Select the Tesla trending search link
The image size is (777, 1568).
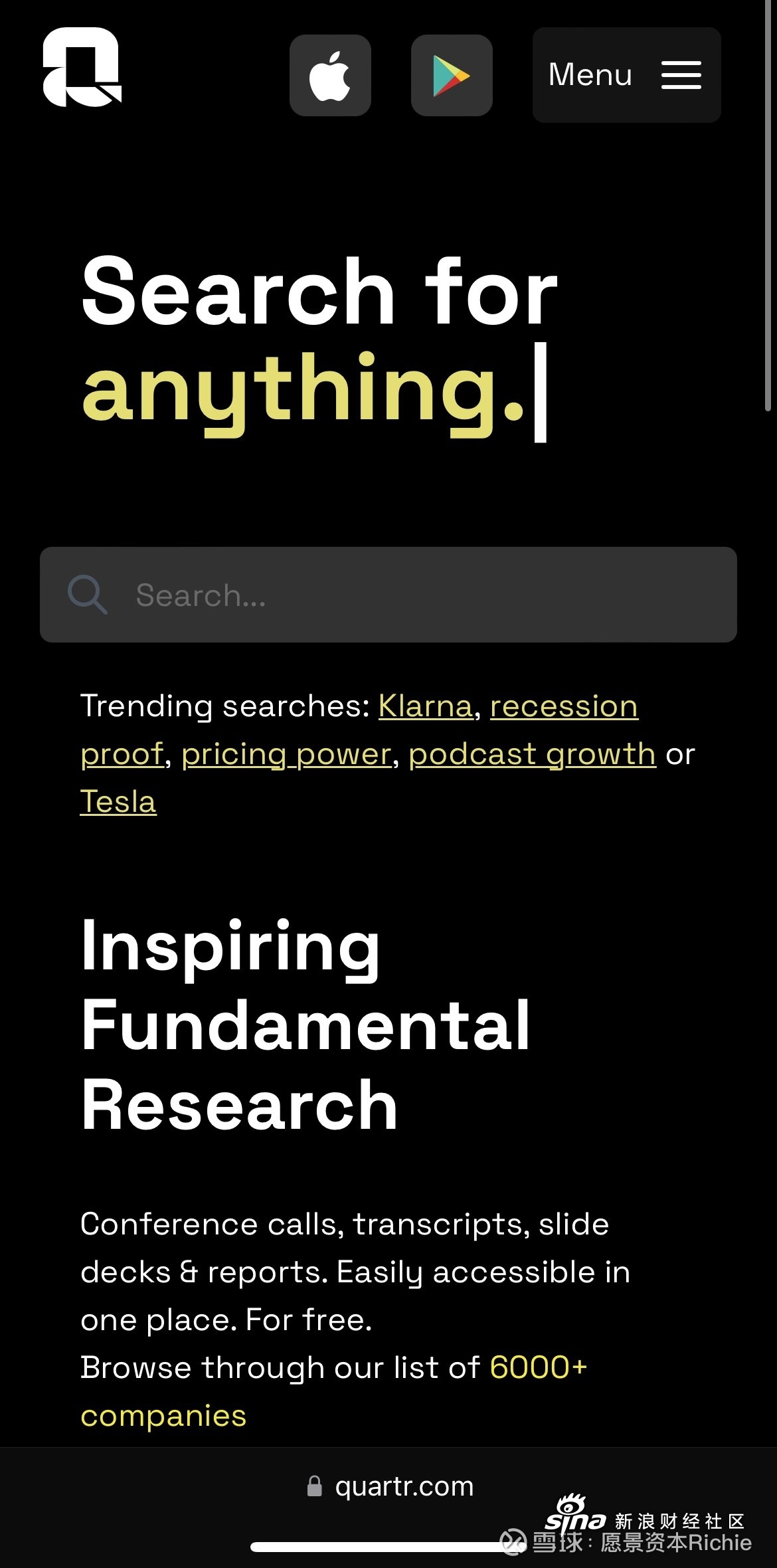click(x=118, y=802)
